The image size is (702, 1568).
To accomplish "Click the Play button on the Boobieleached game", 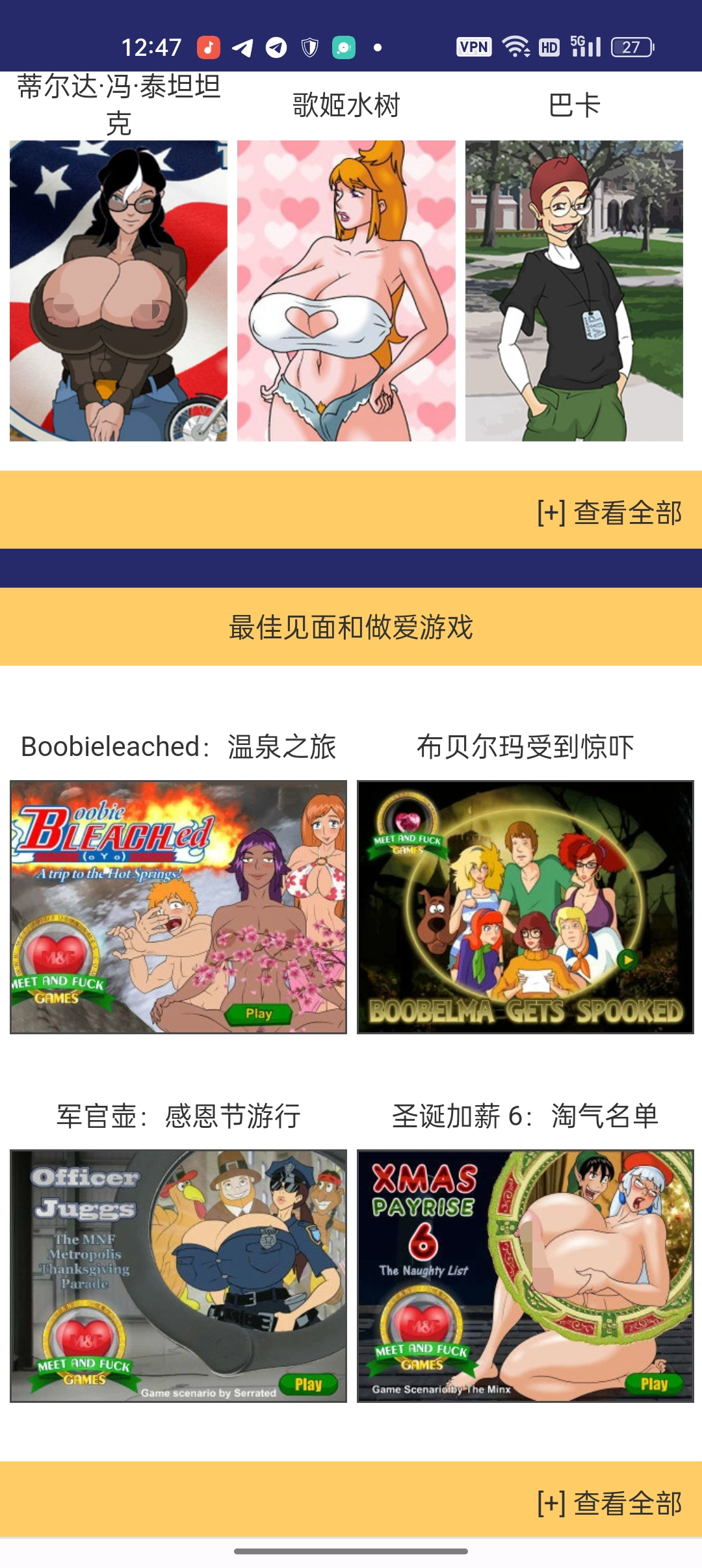I will pyautogui.click(x=259, y=1013).
